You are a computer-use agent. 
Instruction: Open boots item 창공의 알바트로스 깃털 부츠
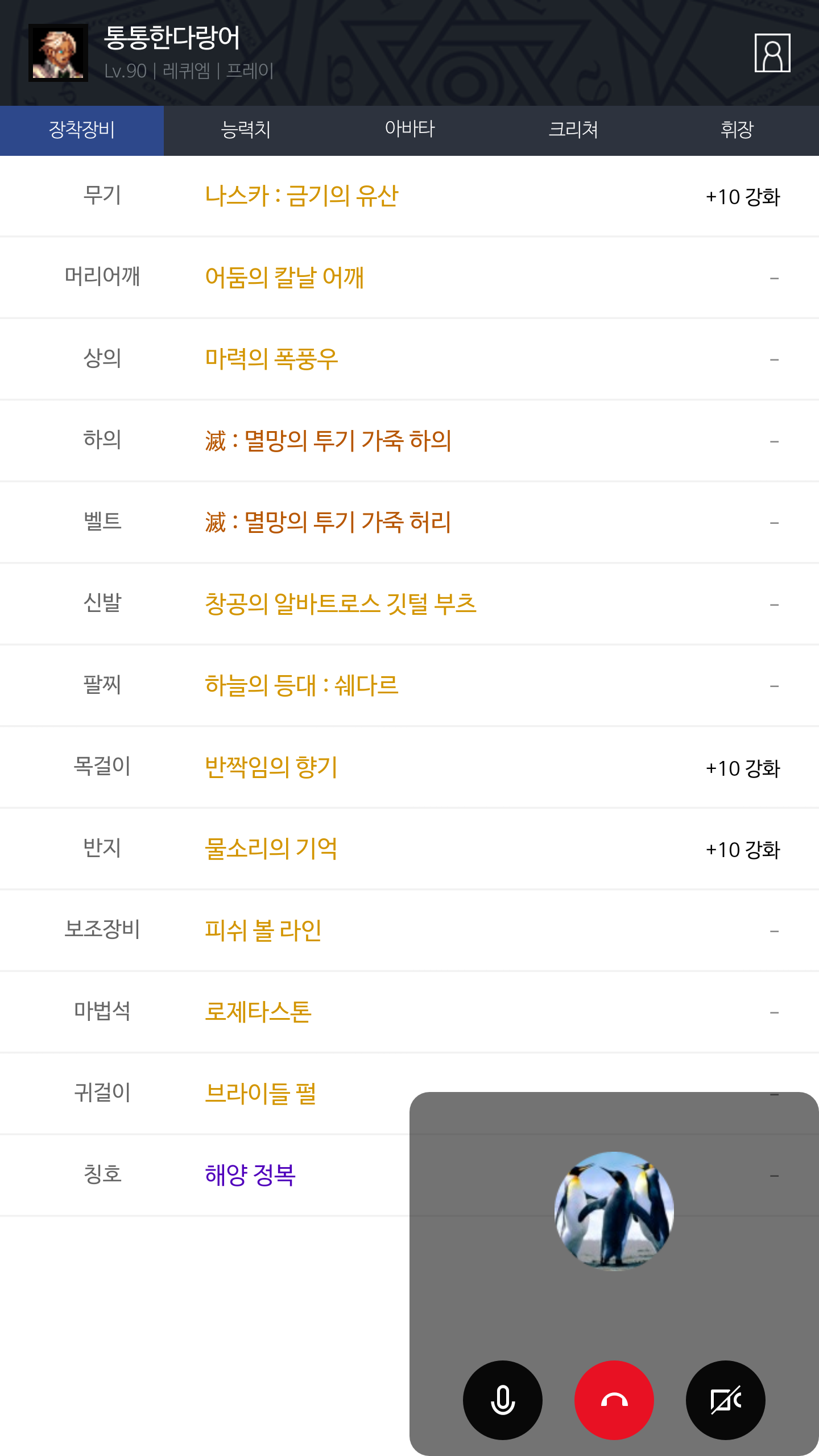click(340, 603)
